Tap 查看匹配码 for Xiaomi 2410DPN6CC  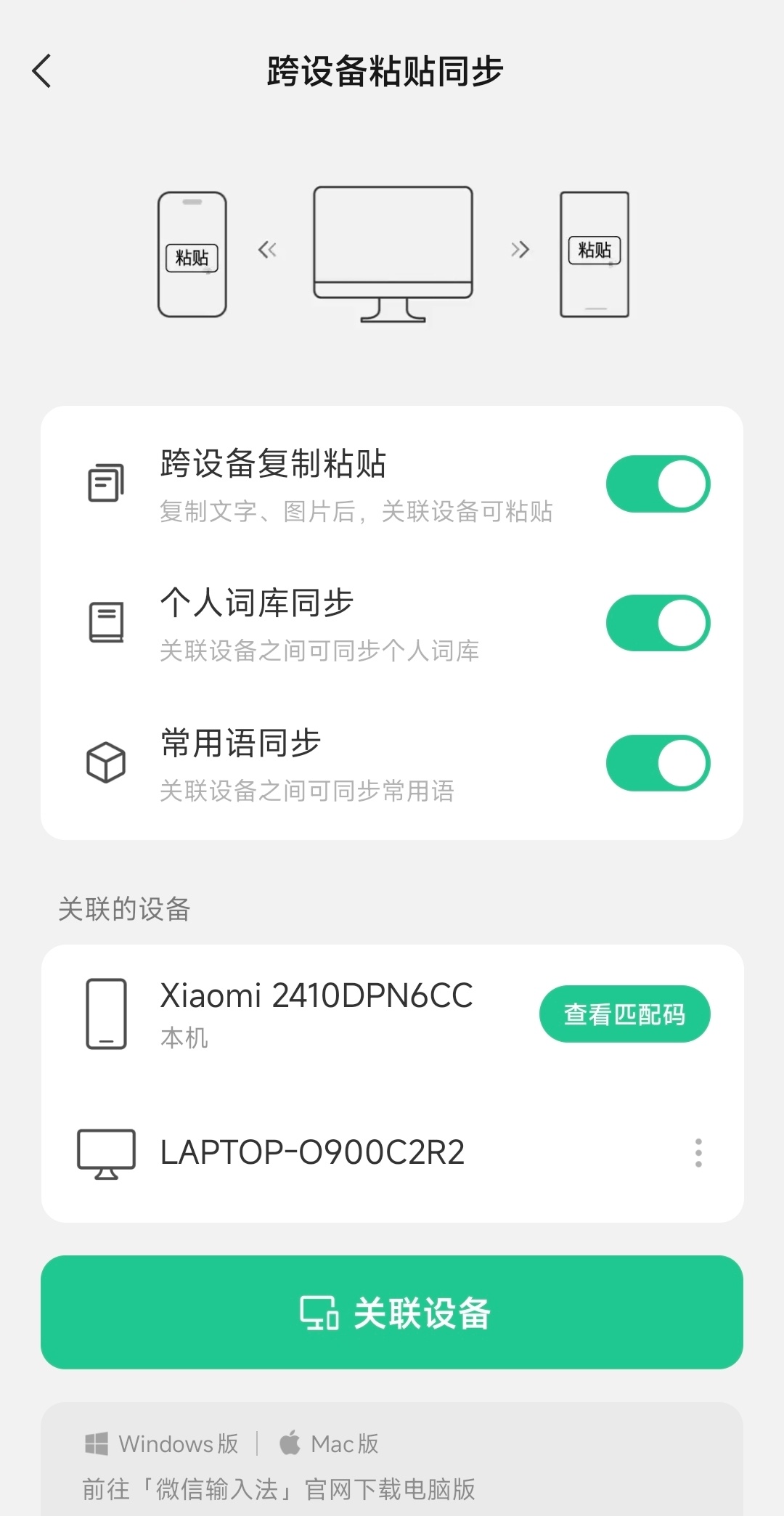point(624,1014)
